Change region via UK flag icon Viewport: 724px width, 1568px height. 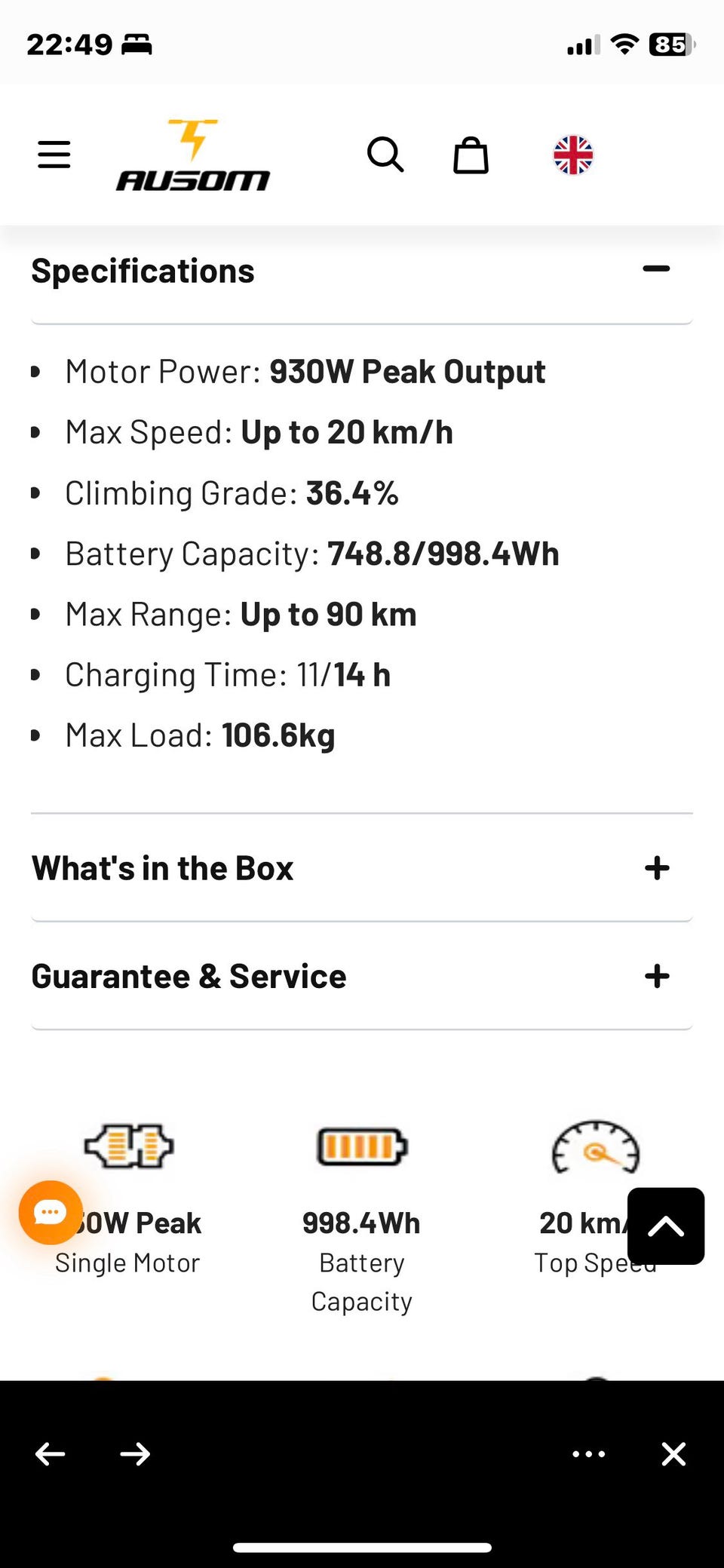click(x=573, y=155)
